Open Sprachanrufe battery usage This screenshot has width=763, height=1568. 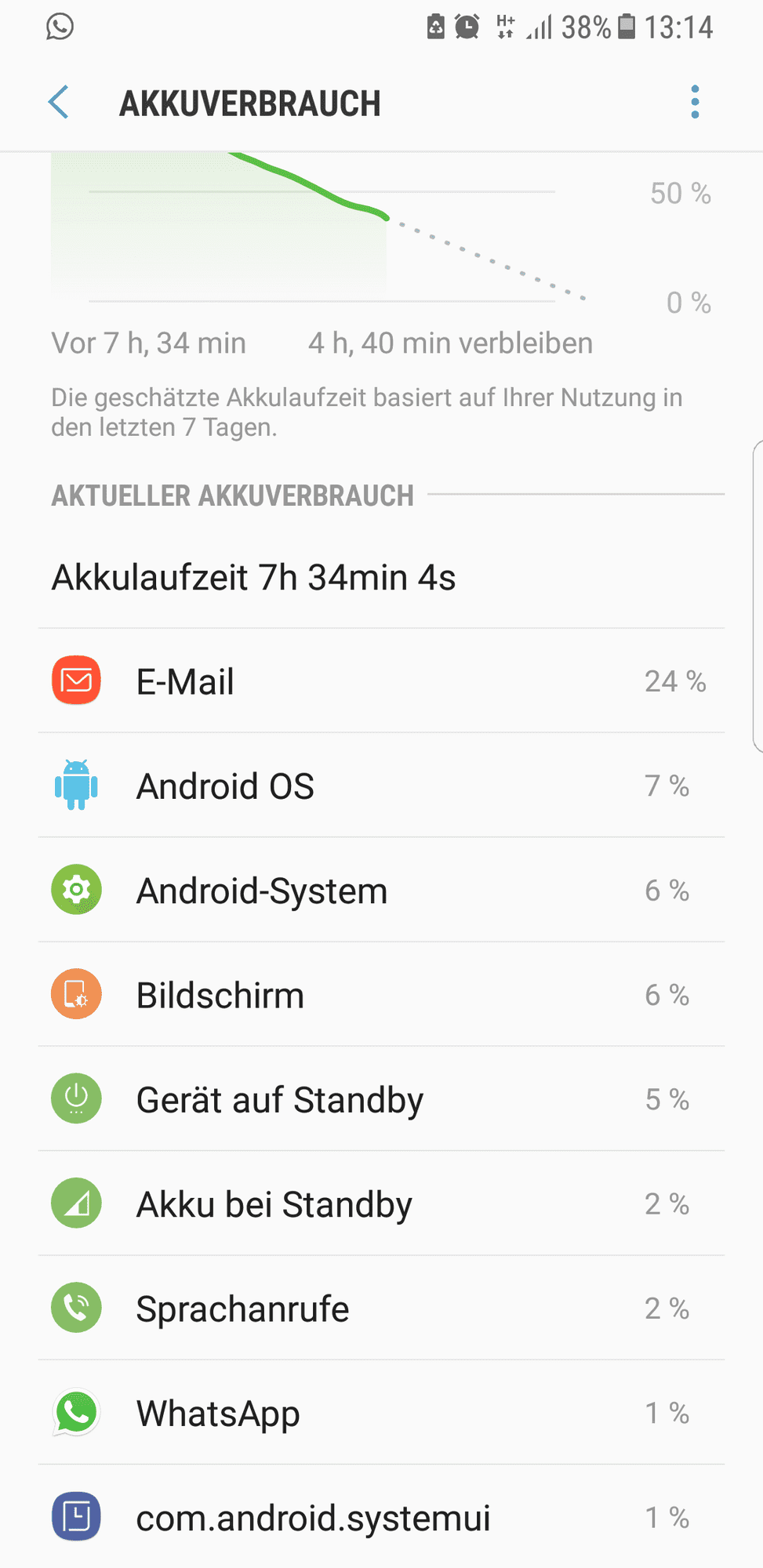click(381, 1308)
